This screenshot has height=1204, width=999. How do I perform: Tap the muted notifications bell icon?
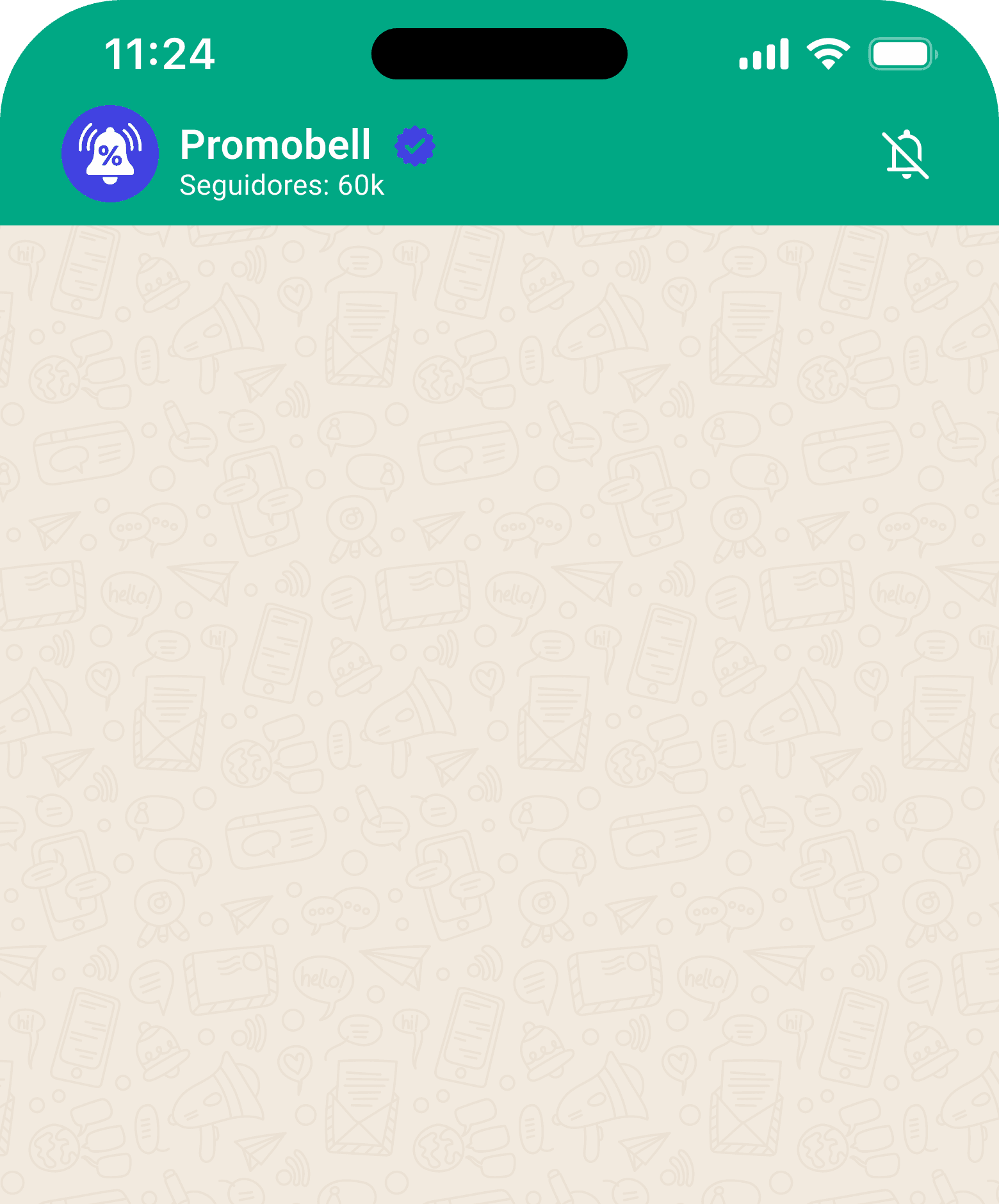906,155
